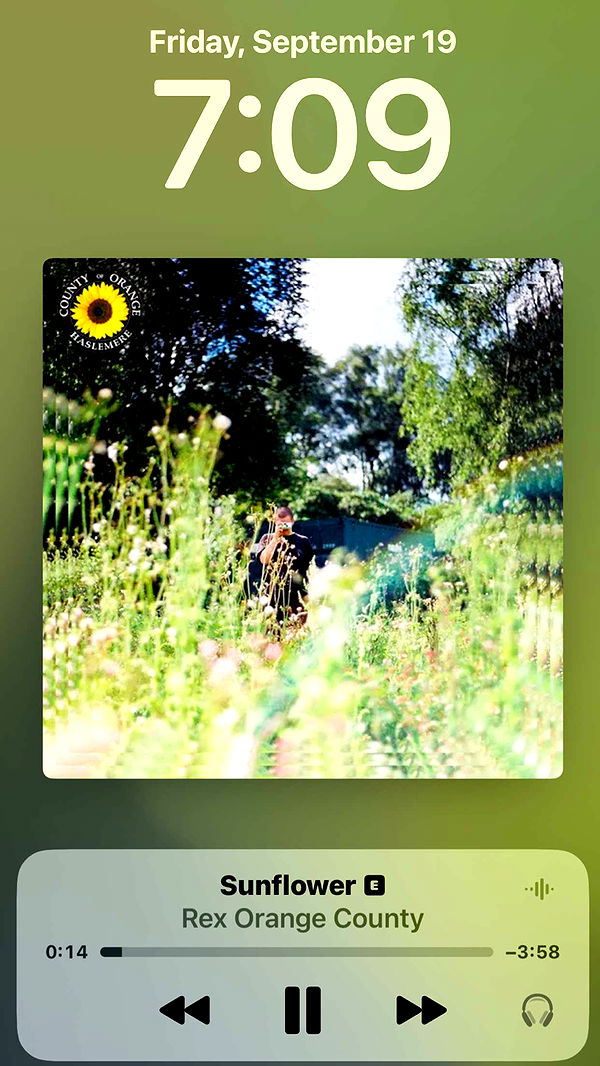The width and height of the screenshot is (600, 1066).
Task: Tap the audio waveform indicator
Action: 539,889
